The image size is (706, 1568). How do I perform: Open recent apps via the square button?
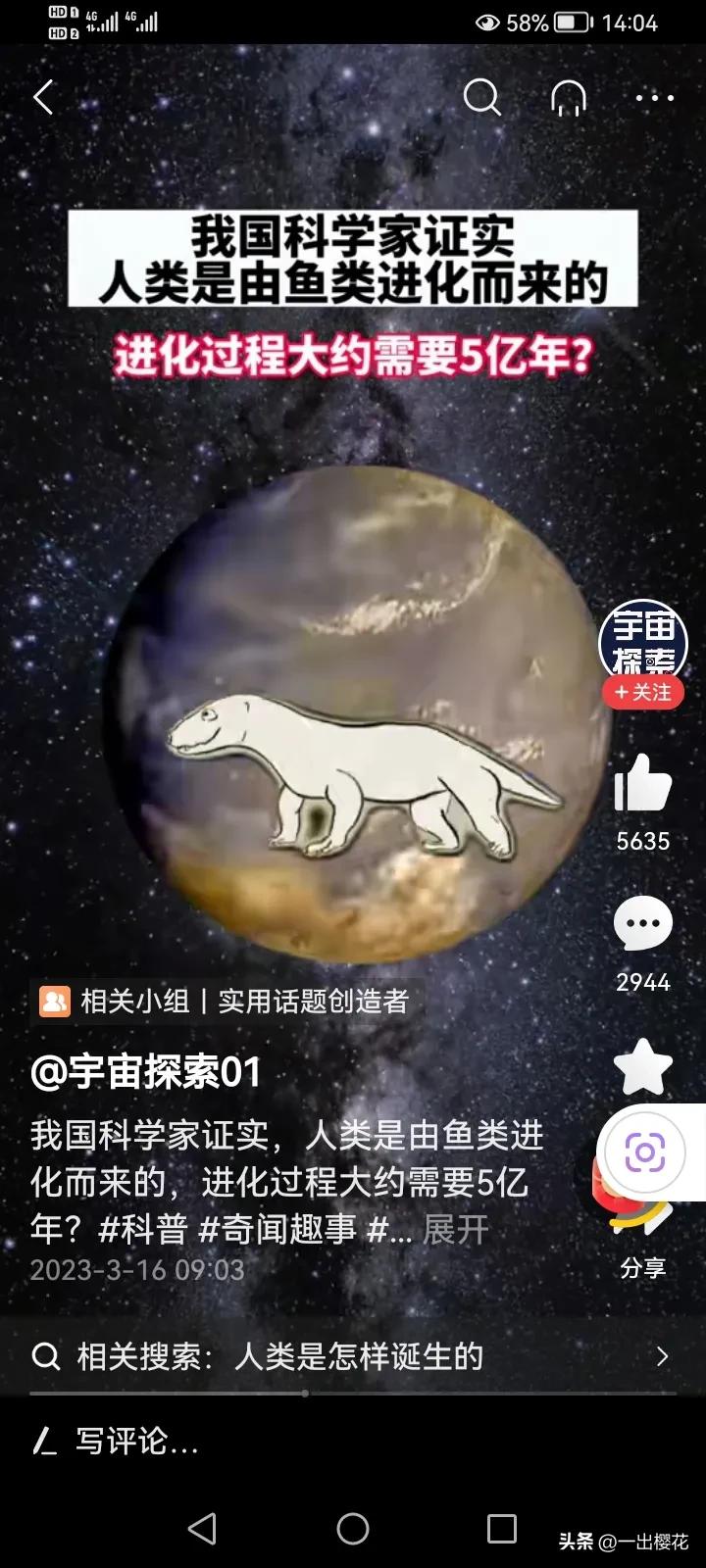[502, 1529]
